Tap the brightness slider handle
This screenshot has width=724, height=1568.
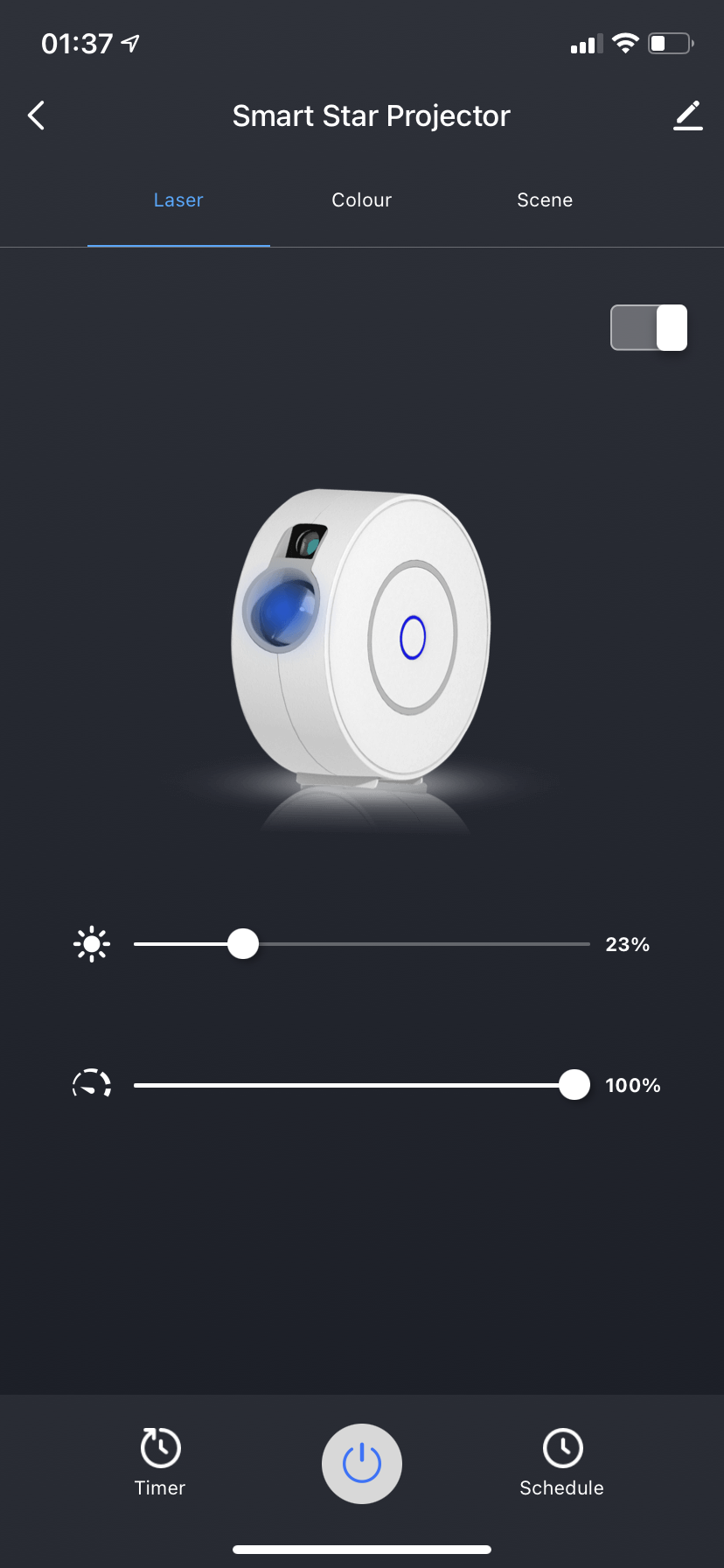(243, 944)
